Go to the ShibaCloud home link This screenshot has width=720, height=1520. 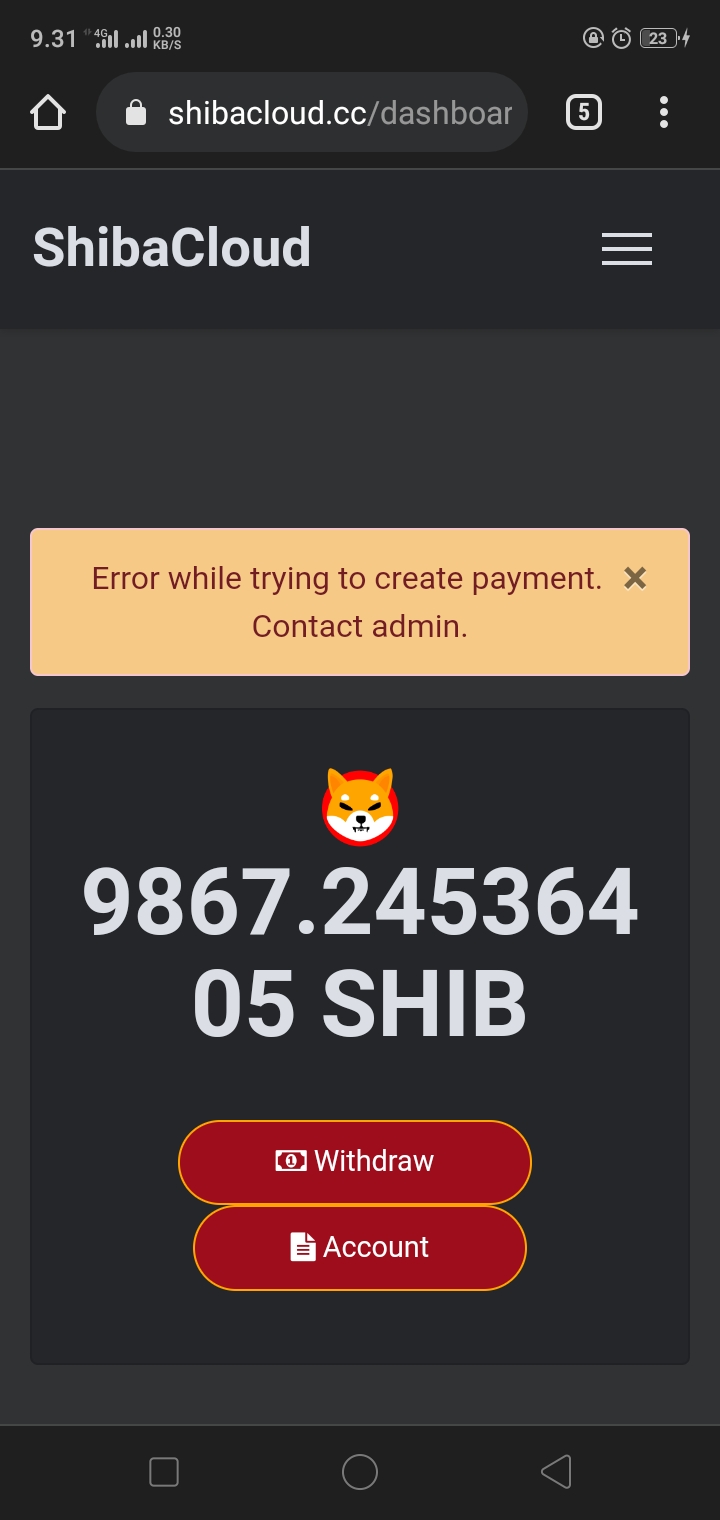(x=172, y=248)
